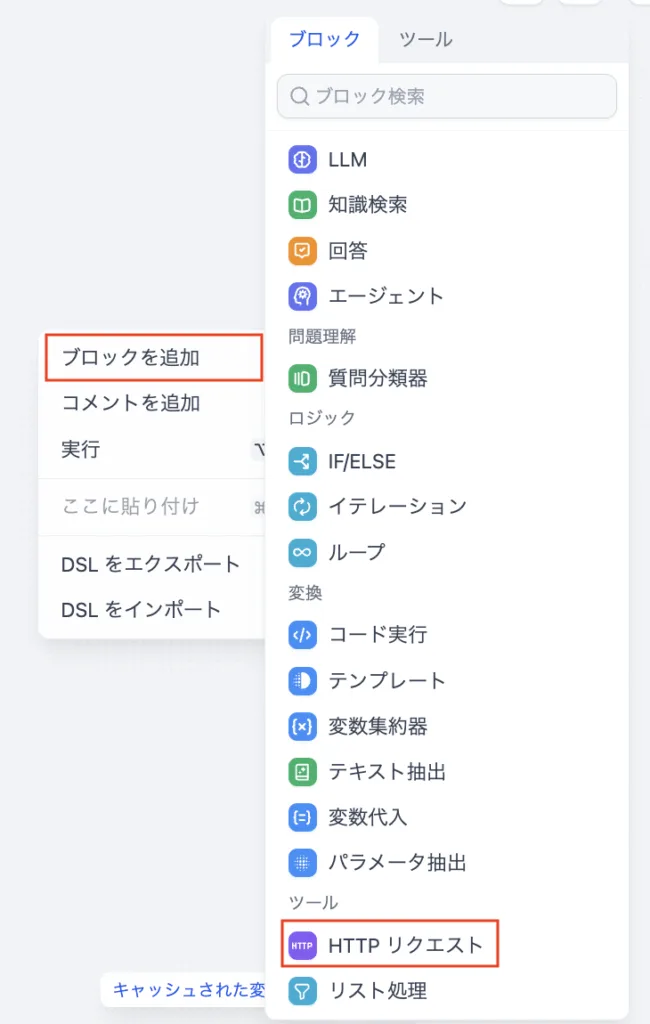
Task: Insert an IF/ELSE block
Action: coord(361,461)
